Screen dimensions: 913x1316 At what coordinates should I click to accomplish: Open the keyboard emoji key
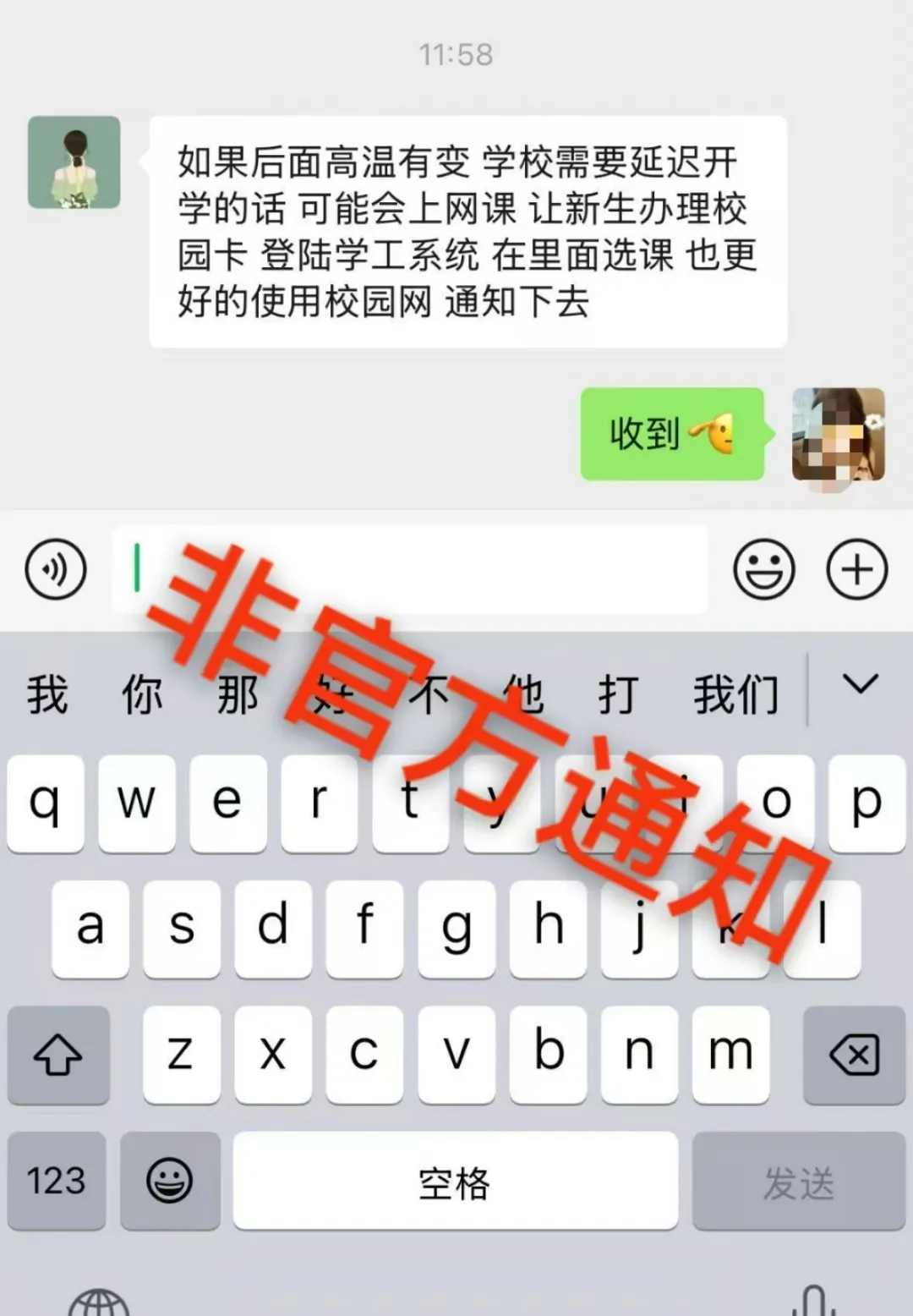tap(170, 1182)
